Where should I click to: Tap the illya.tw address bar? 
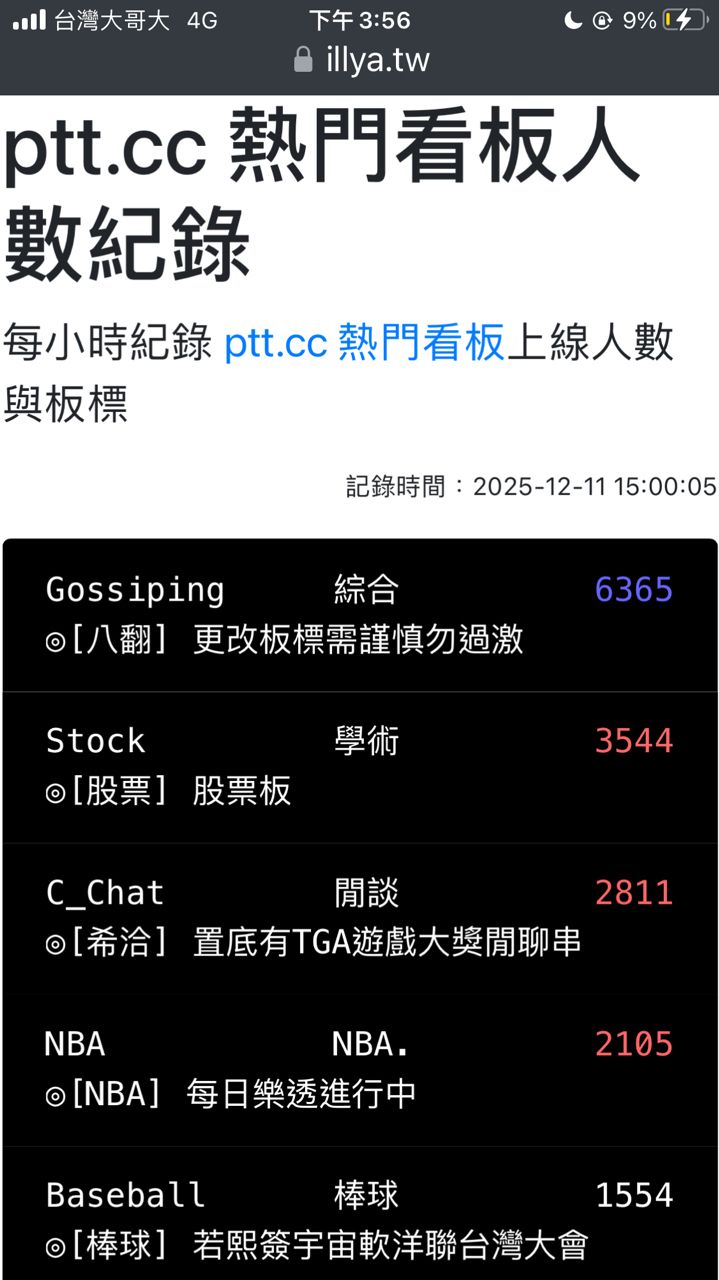tap(360, 60)
